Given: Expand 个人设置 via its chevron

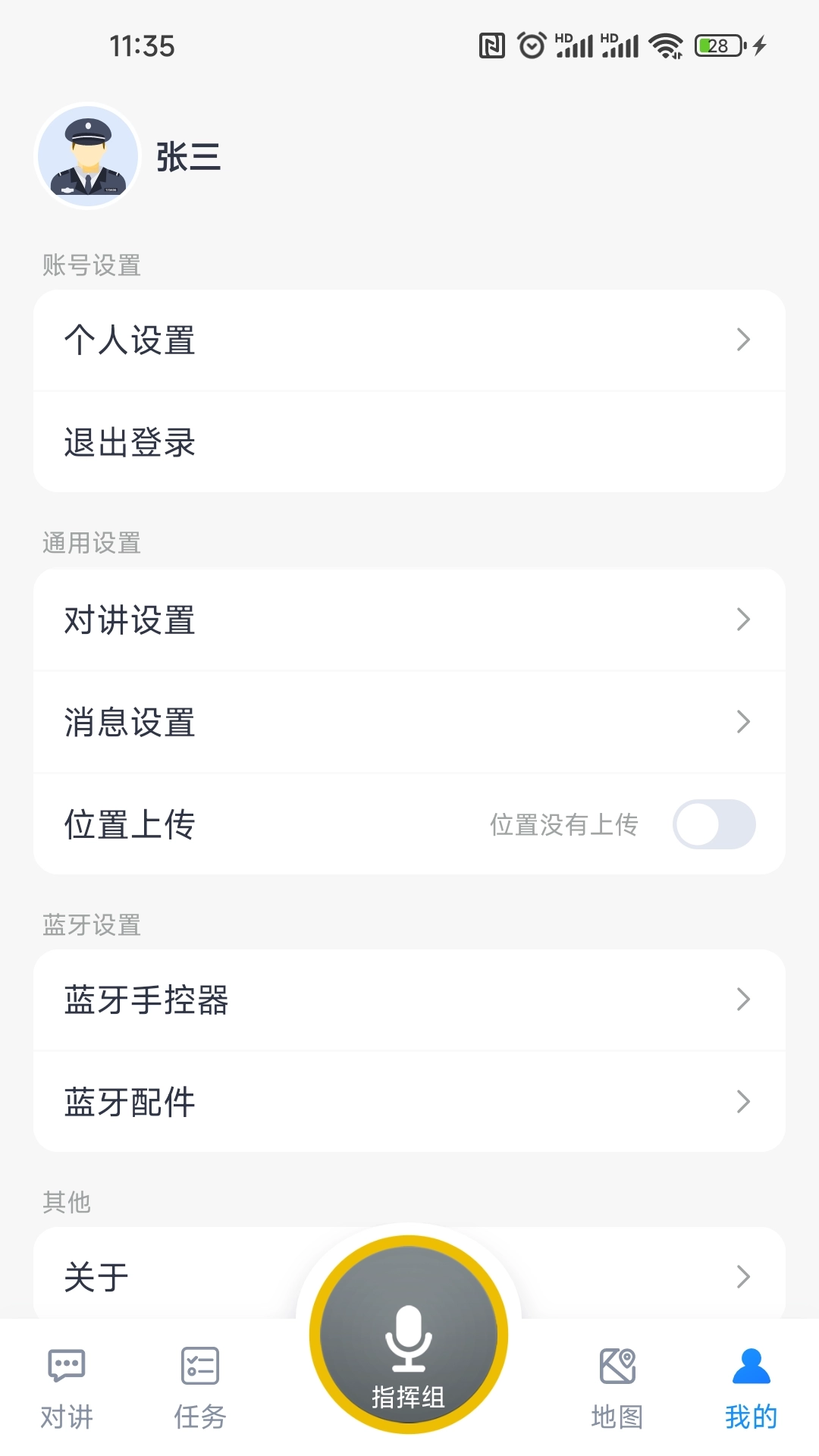Looking at the screenshot, I should click(x=743, y=339).
